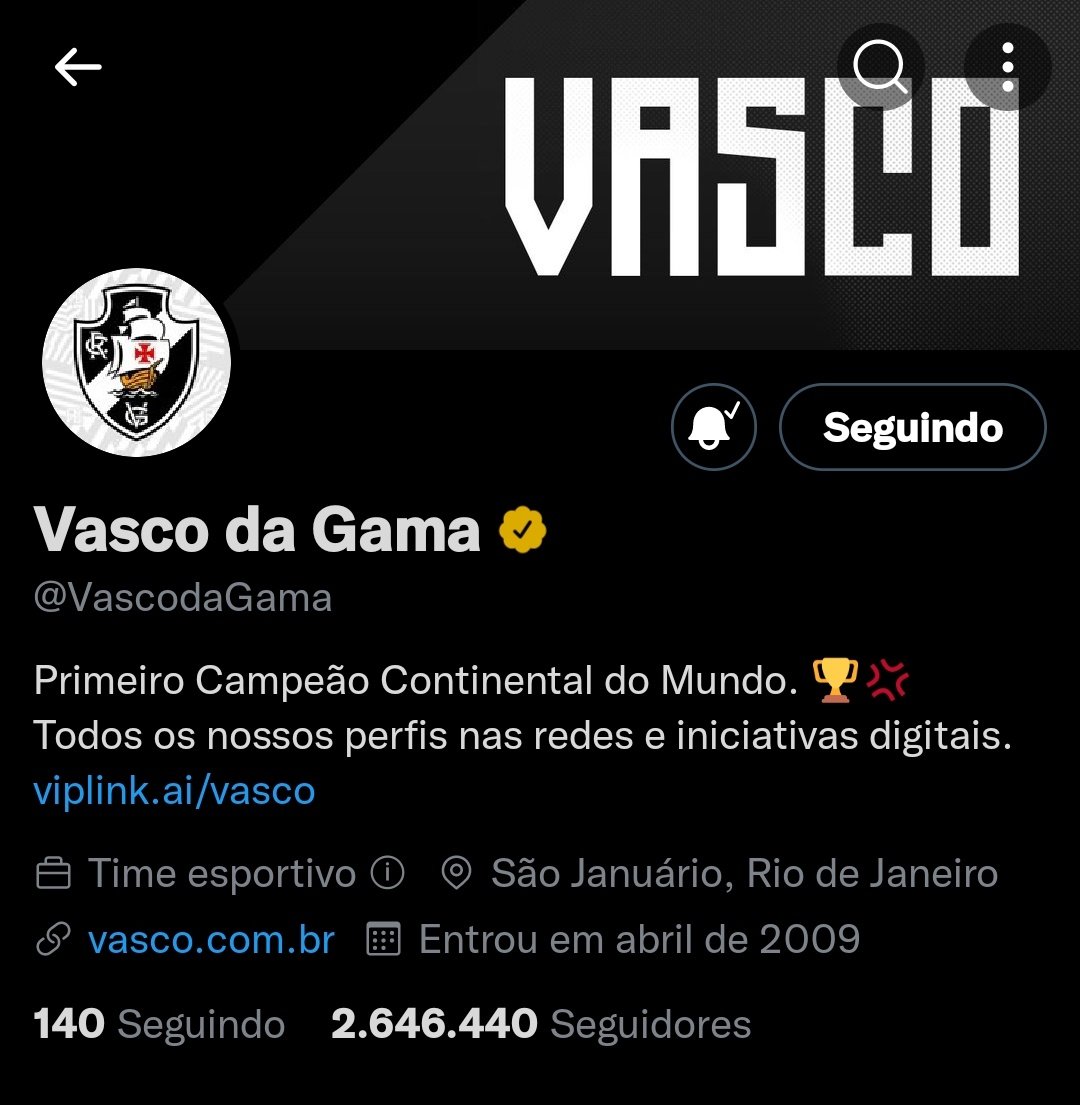Visit the vasco.com.br website link
Screen dimensions: 1080x1105
click(211, 939)
